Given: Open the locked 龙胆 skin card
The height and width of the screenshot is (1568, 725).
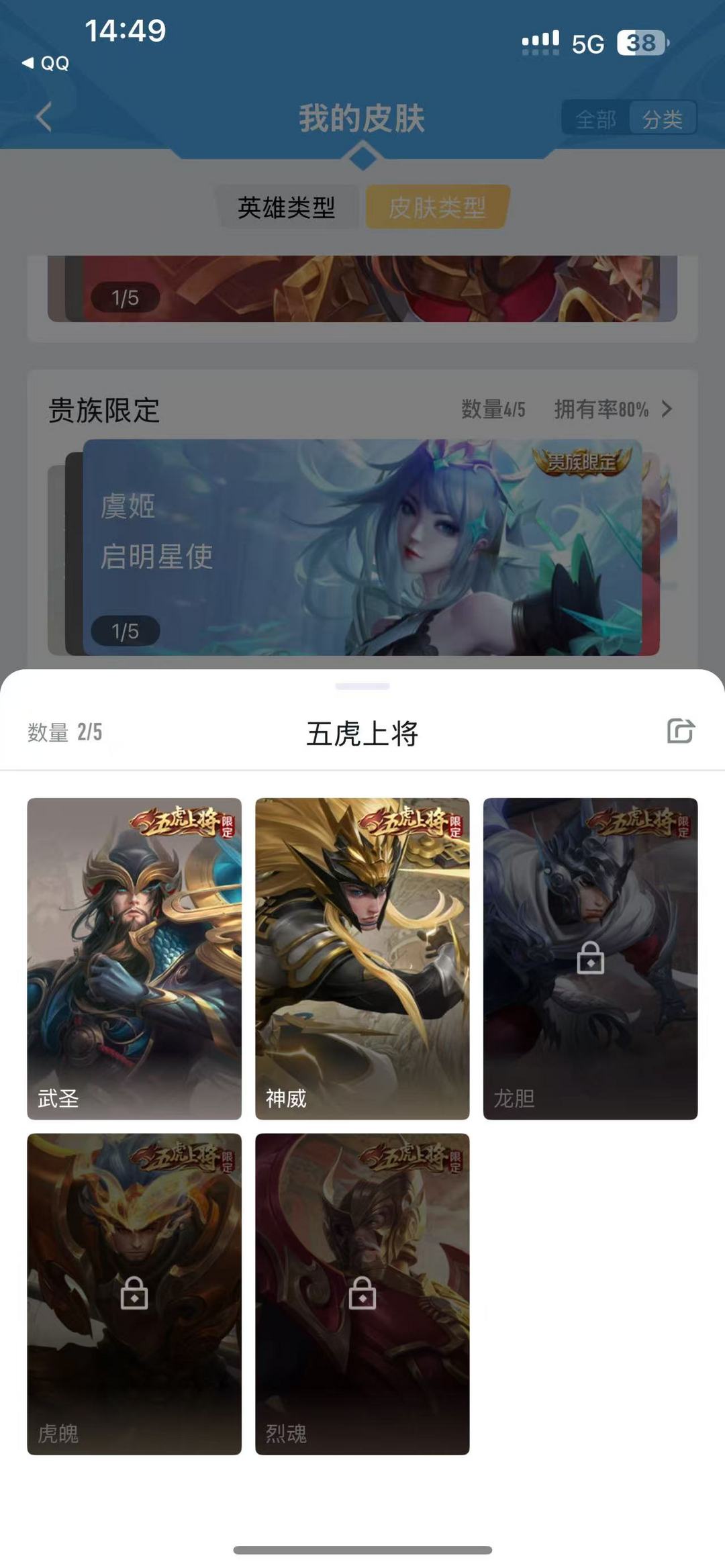Looking at the screenshot, I should click(x=591, y=959).
